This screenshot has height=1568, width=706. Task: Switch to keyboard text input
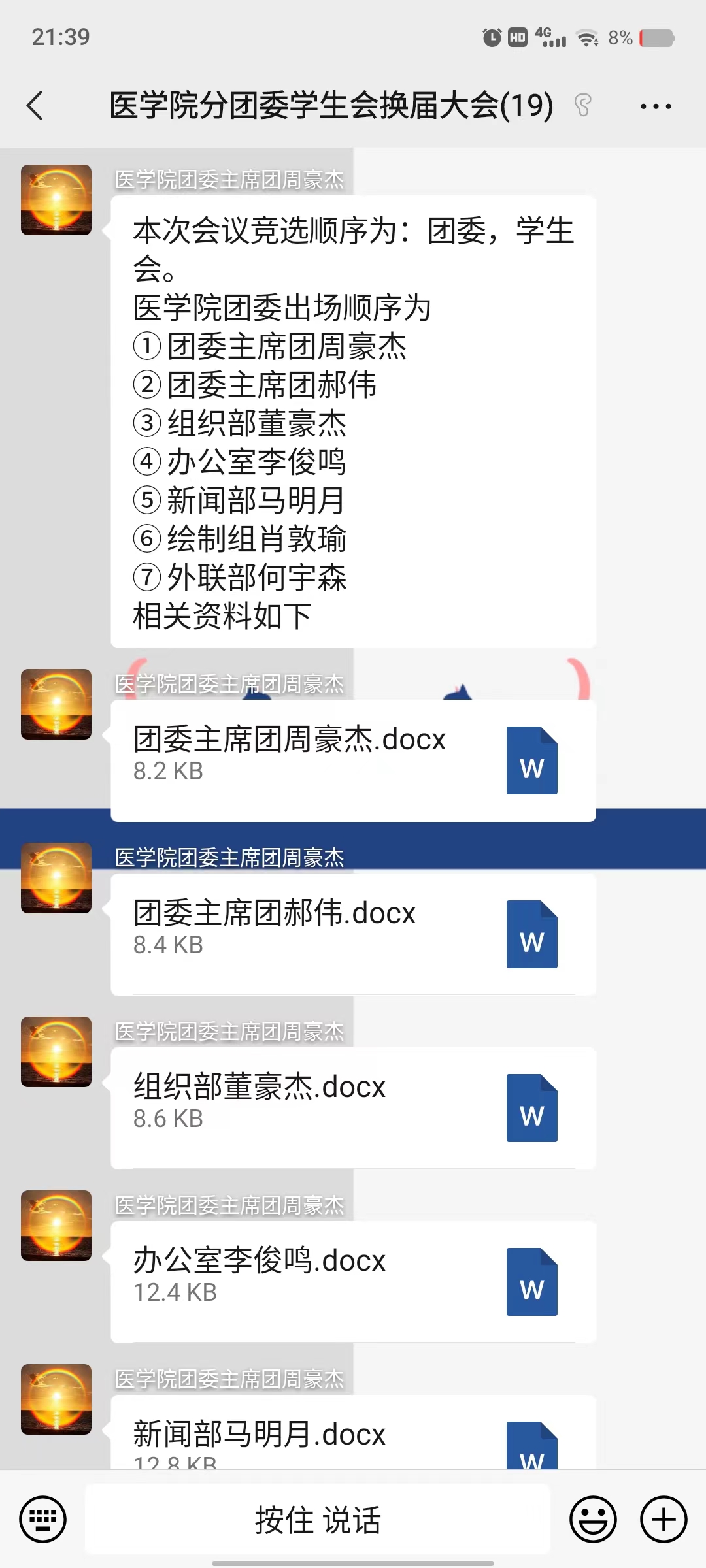click(43, 1519)
